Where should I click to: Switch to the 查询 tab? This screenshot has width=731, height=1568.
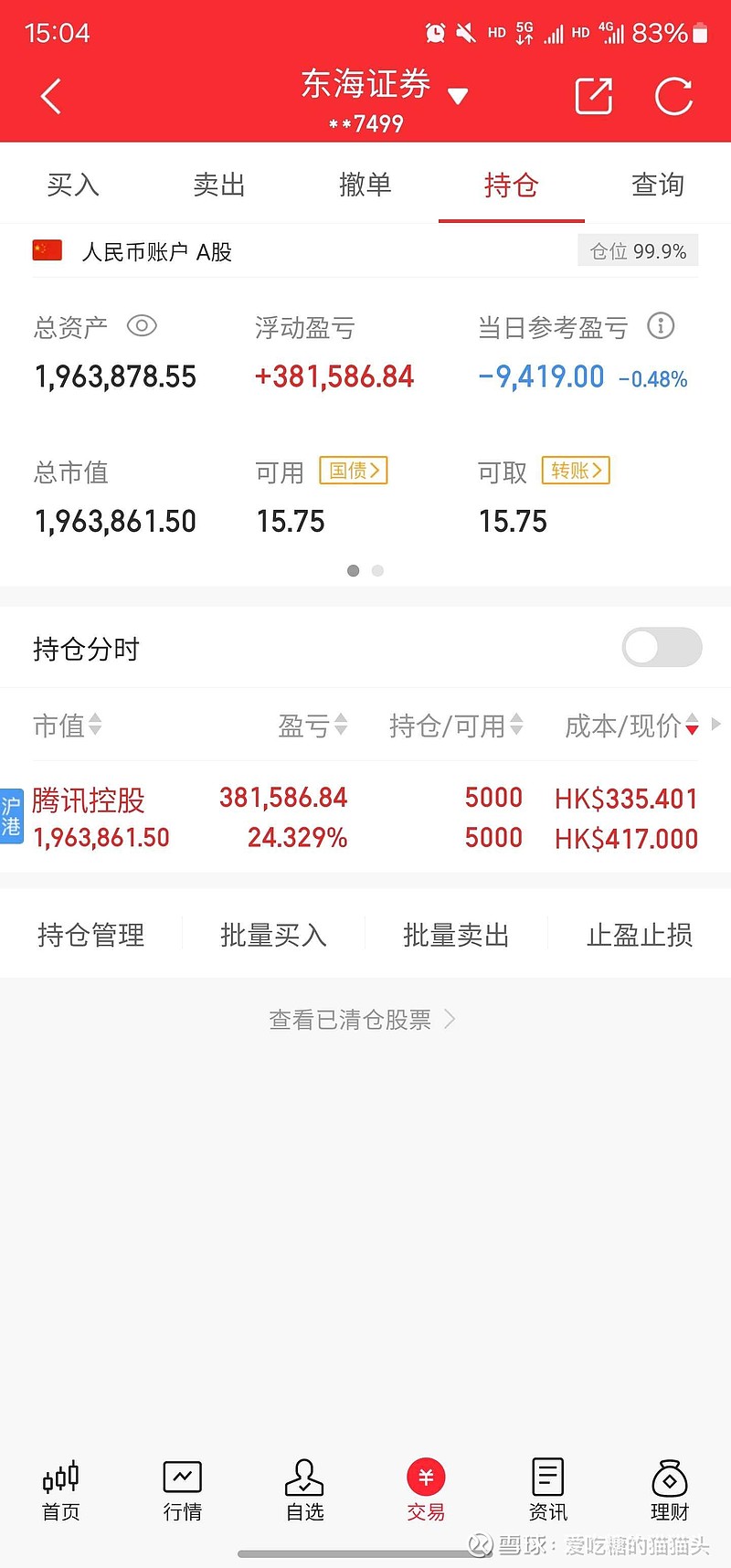(x=657, y=184)
